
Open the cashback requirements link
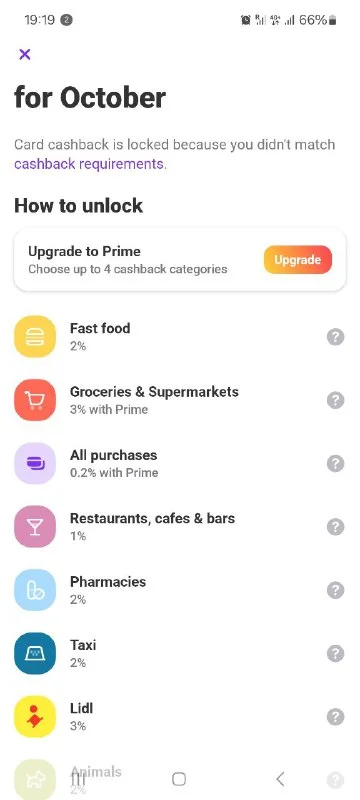coord(89,164)
